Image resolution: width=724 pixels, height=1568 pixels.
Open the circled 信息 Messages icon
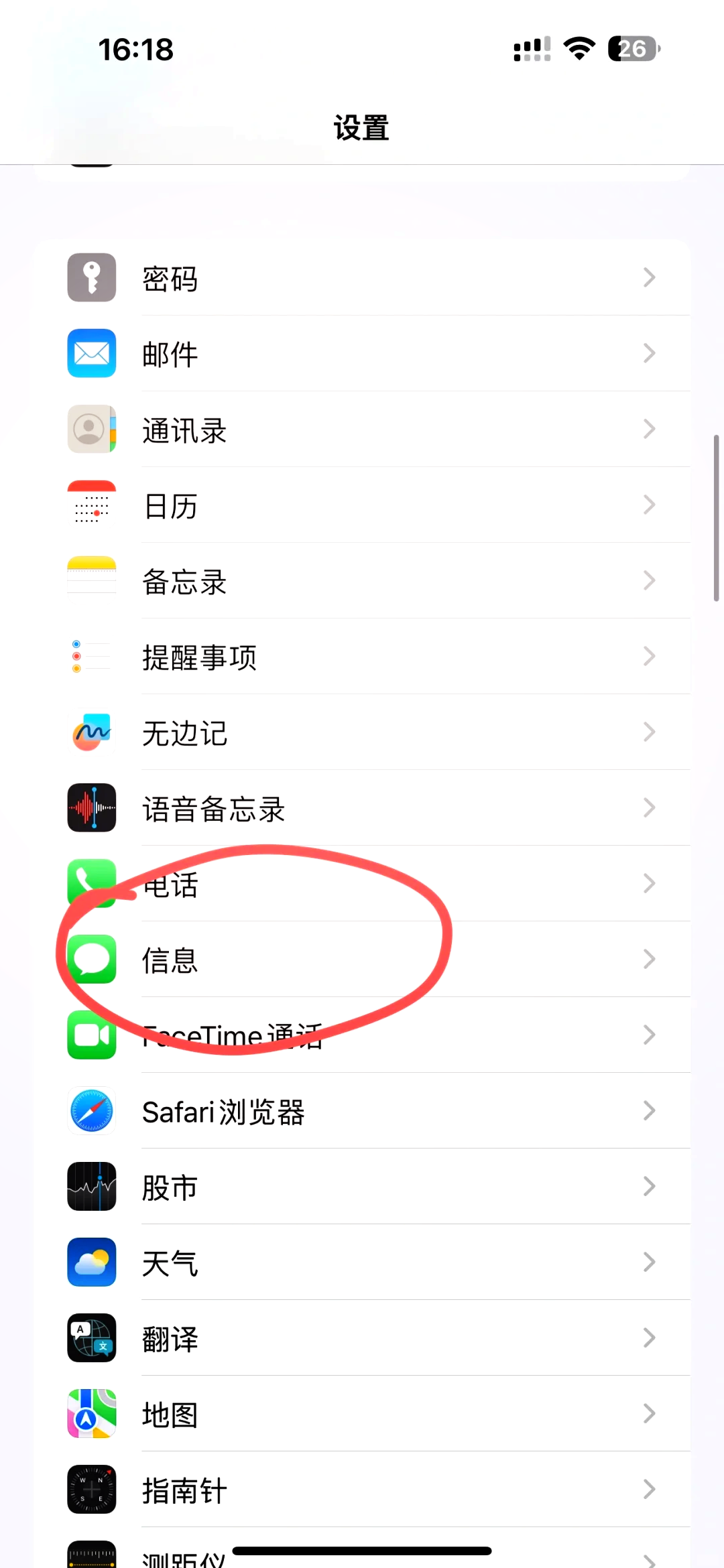(x=92, y=959)
